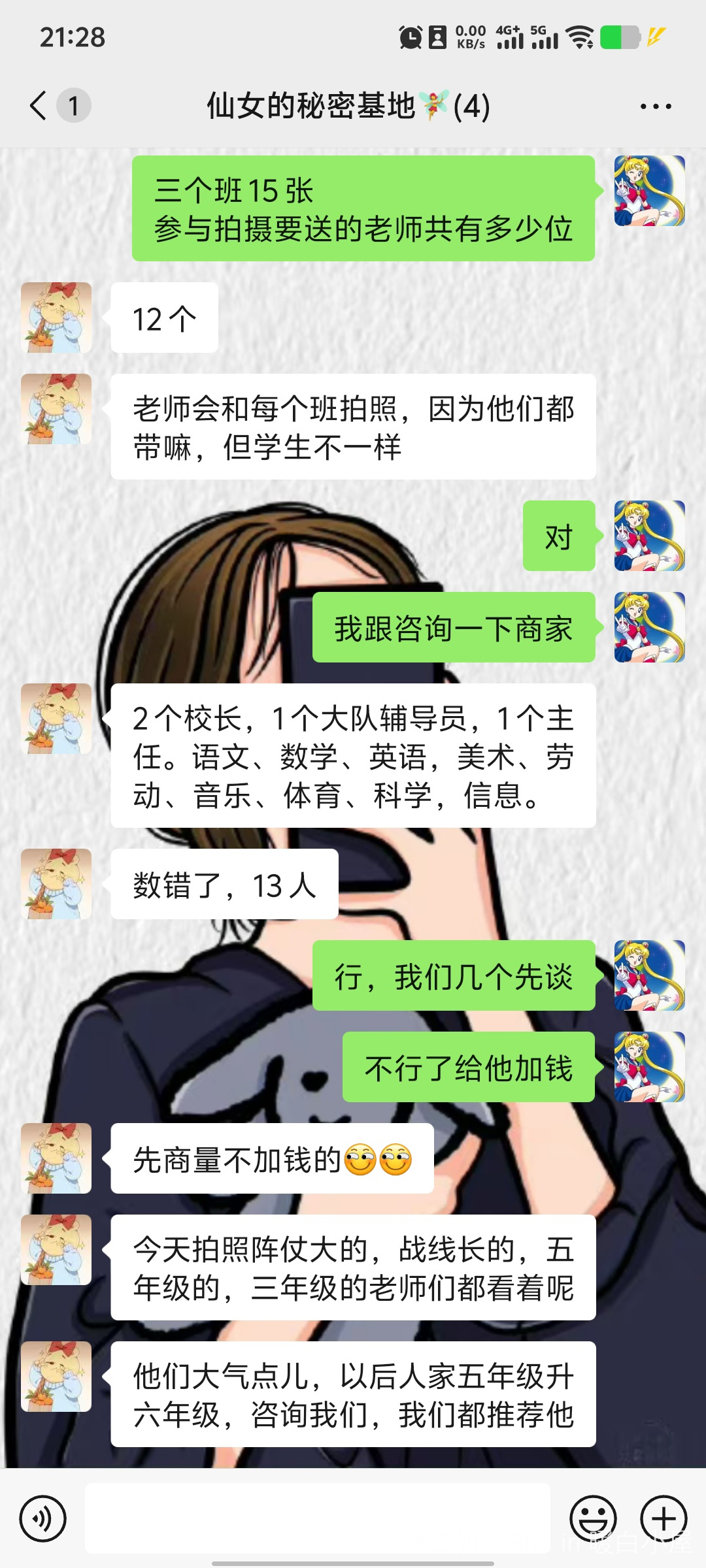
Task: Go back to the chat list
Action: (39, 105)
